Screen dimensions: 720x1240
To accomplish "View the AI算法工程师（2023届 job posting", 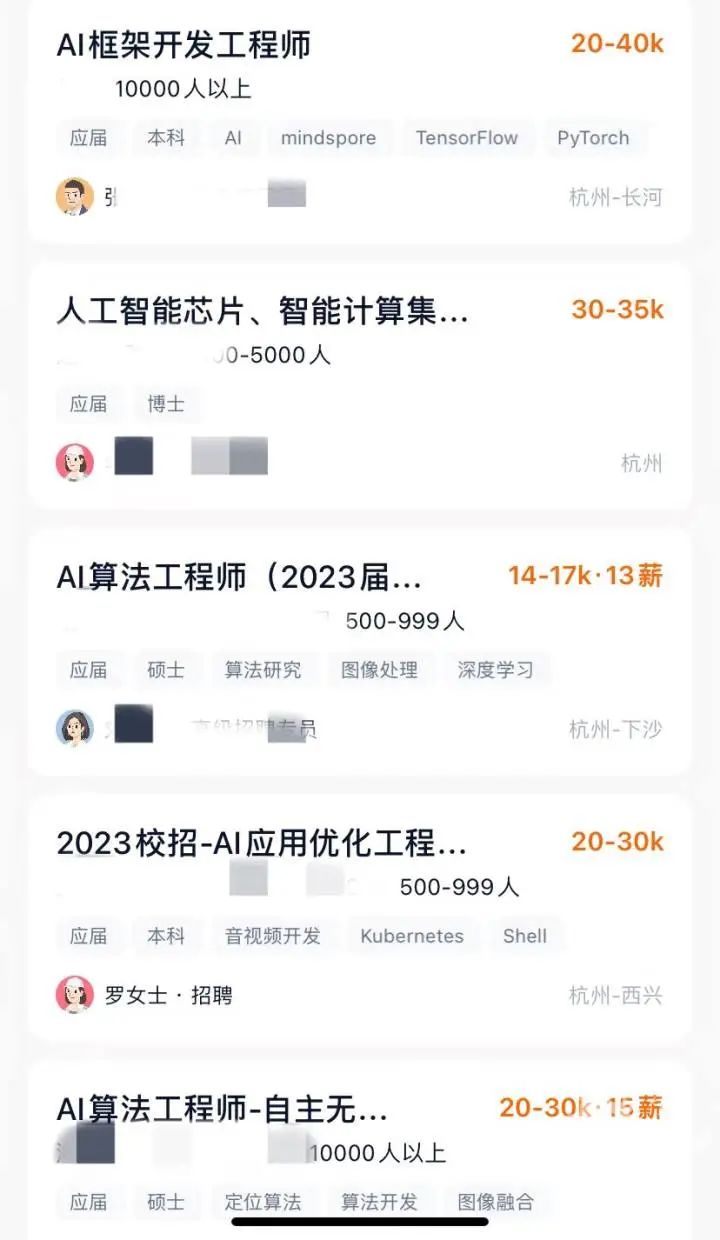I will coord(240,577).
